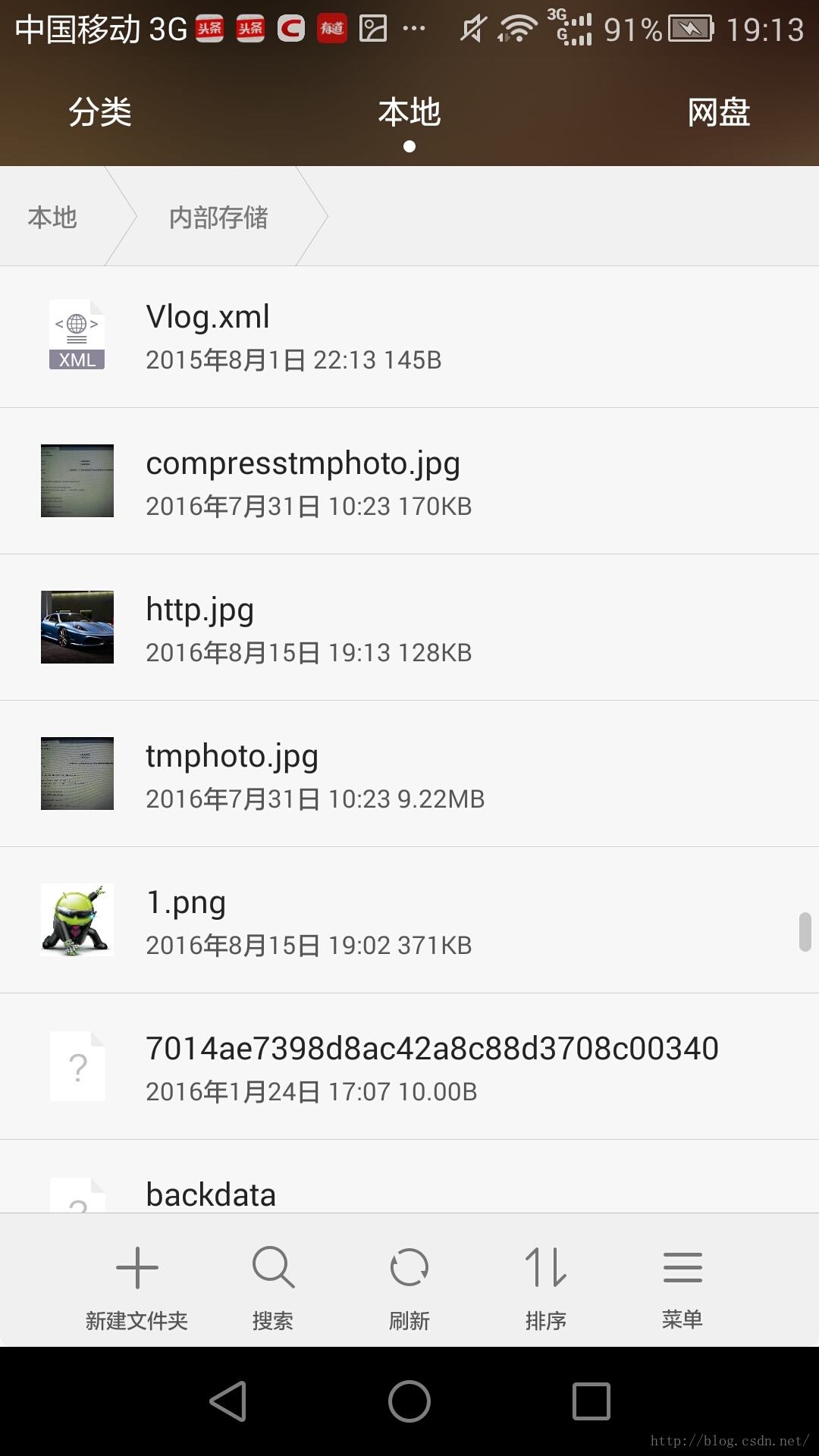
Task: Open tmphoto.jpg
Action: point(409,774)
